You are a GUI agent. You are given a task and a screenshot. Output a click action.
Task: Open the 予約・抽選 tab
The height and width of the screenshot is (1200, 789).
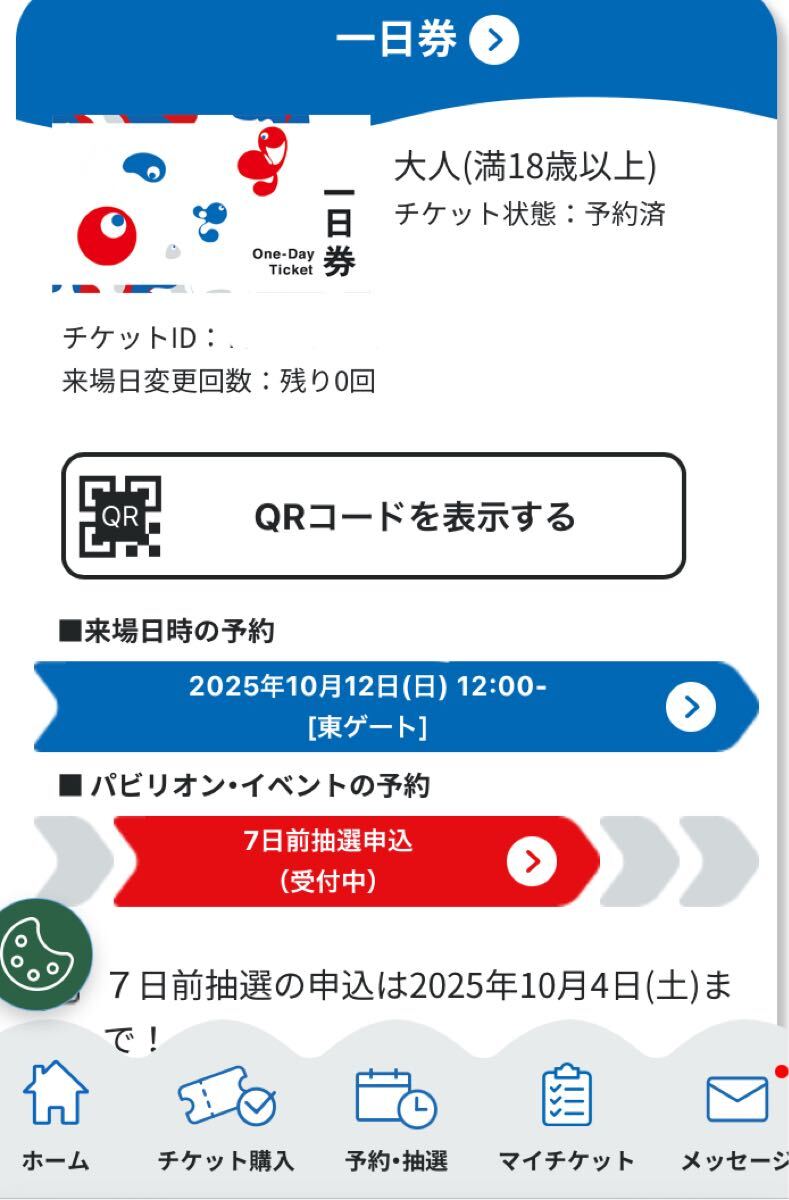[x=396, y=1118]
